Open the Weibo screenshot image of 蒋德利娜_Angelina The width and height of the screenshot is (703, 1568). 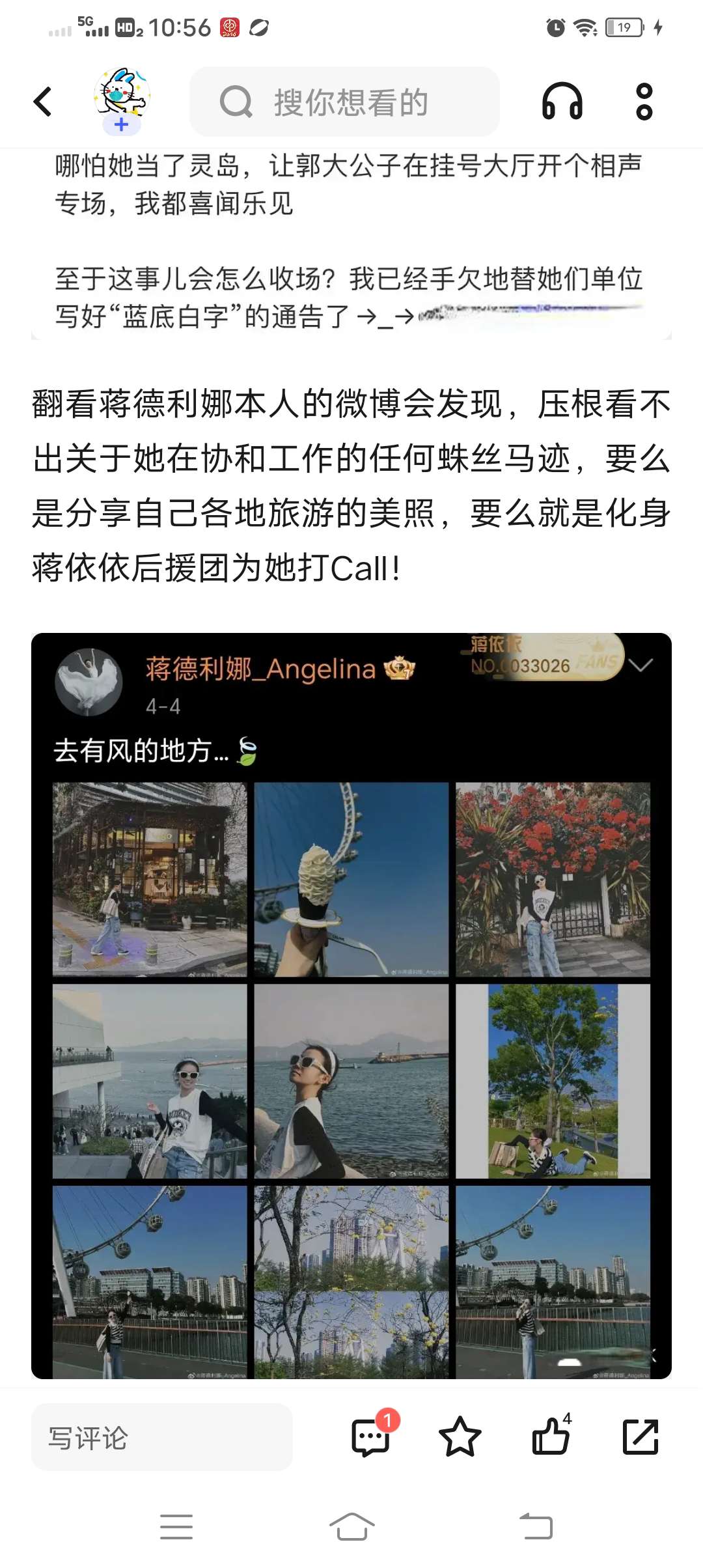351,1005
